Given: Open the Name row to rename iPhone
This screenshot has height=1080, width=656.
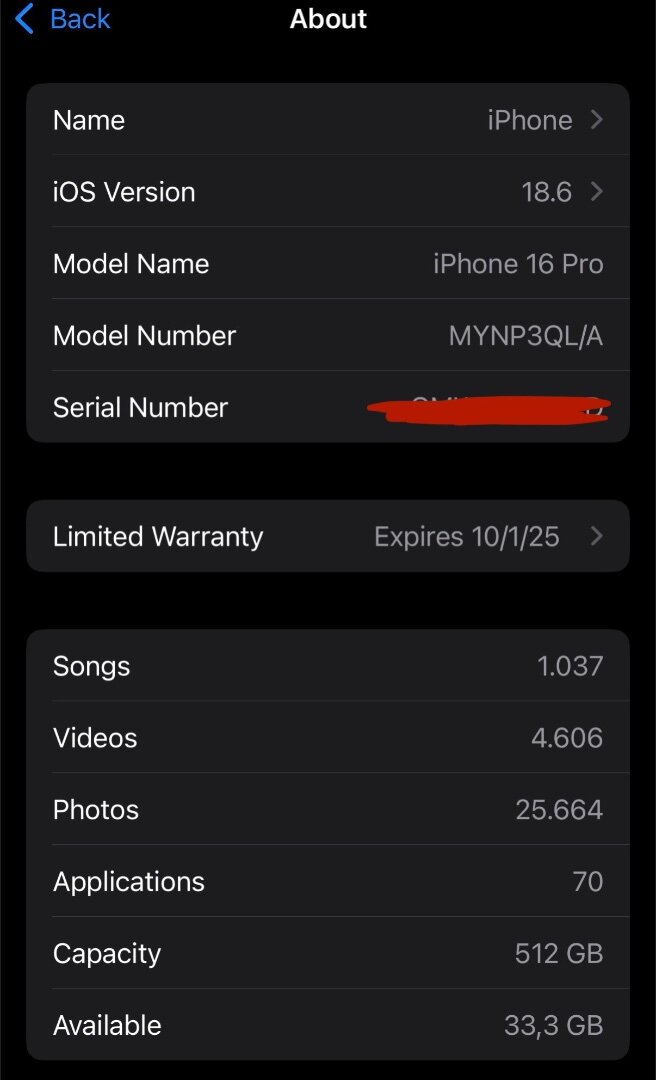Looking at the screenshot, I should point(328,120).
